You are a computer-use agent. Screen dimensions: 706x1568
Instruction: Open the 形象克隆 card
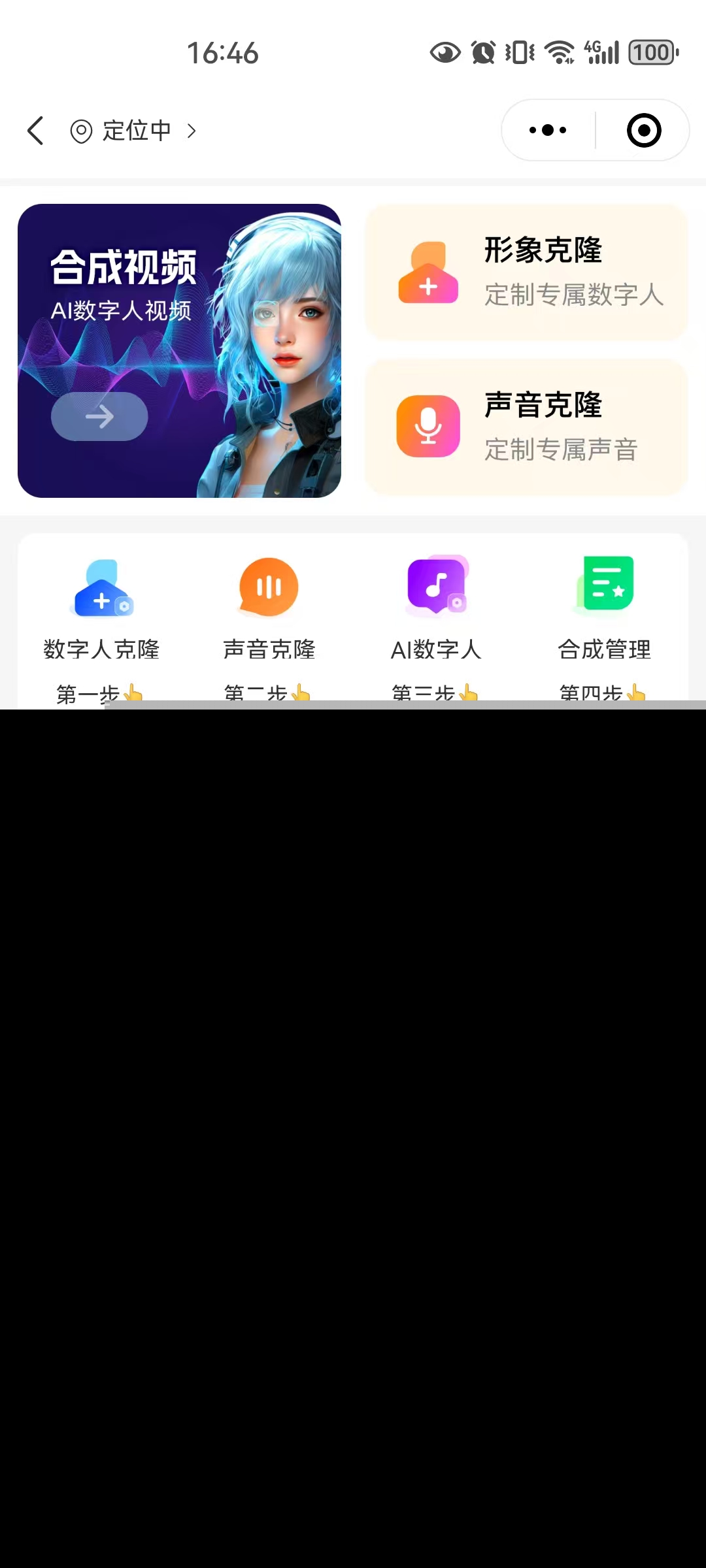[x=526, y=272]
